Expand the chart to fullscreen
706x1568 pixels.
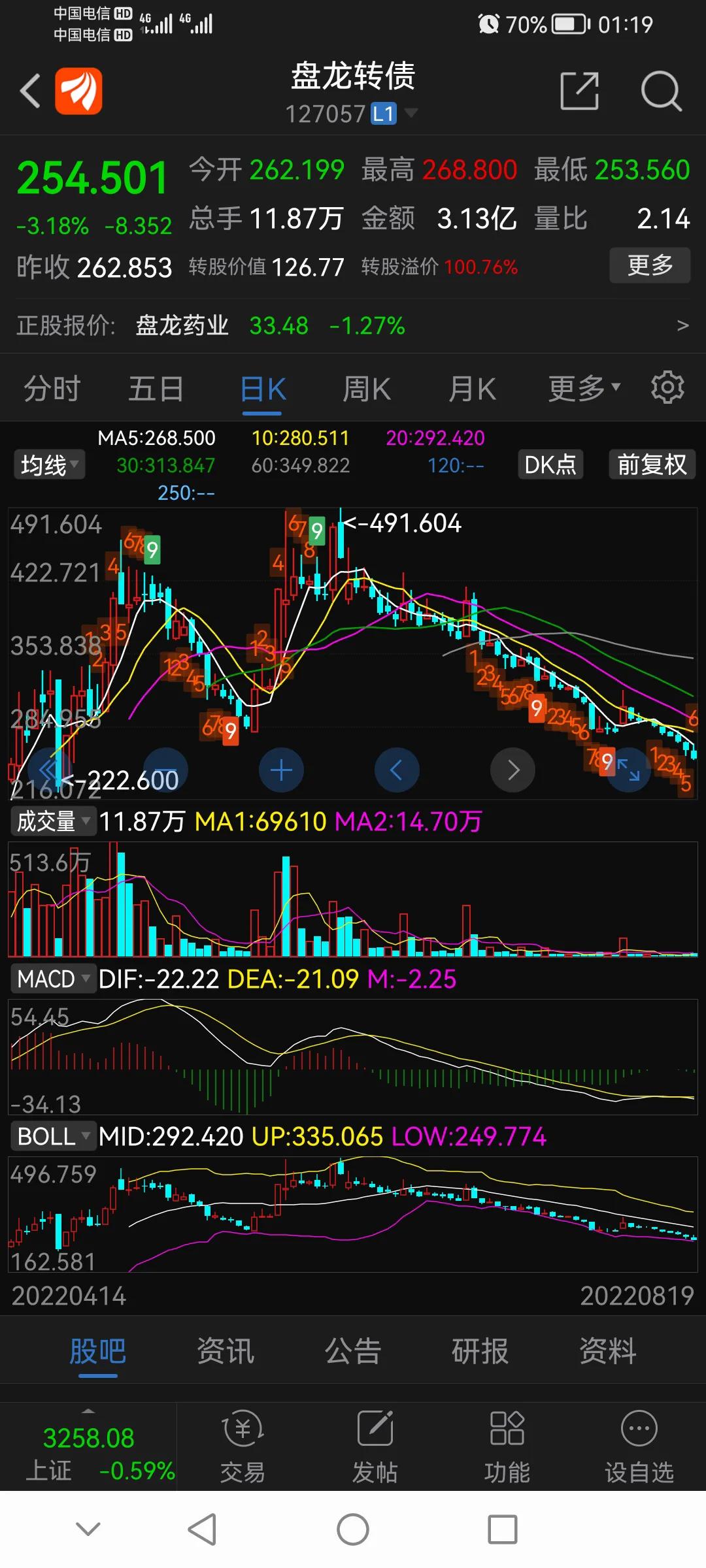pyautogui.click(x=628, y=770)
